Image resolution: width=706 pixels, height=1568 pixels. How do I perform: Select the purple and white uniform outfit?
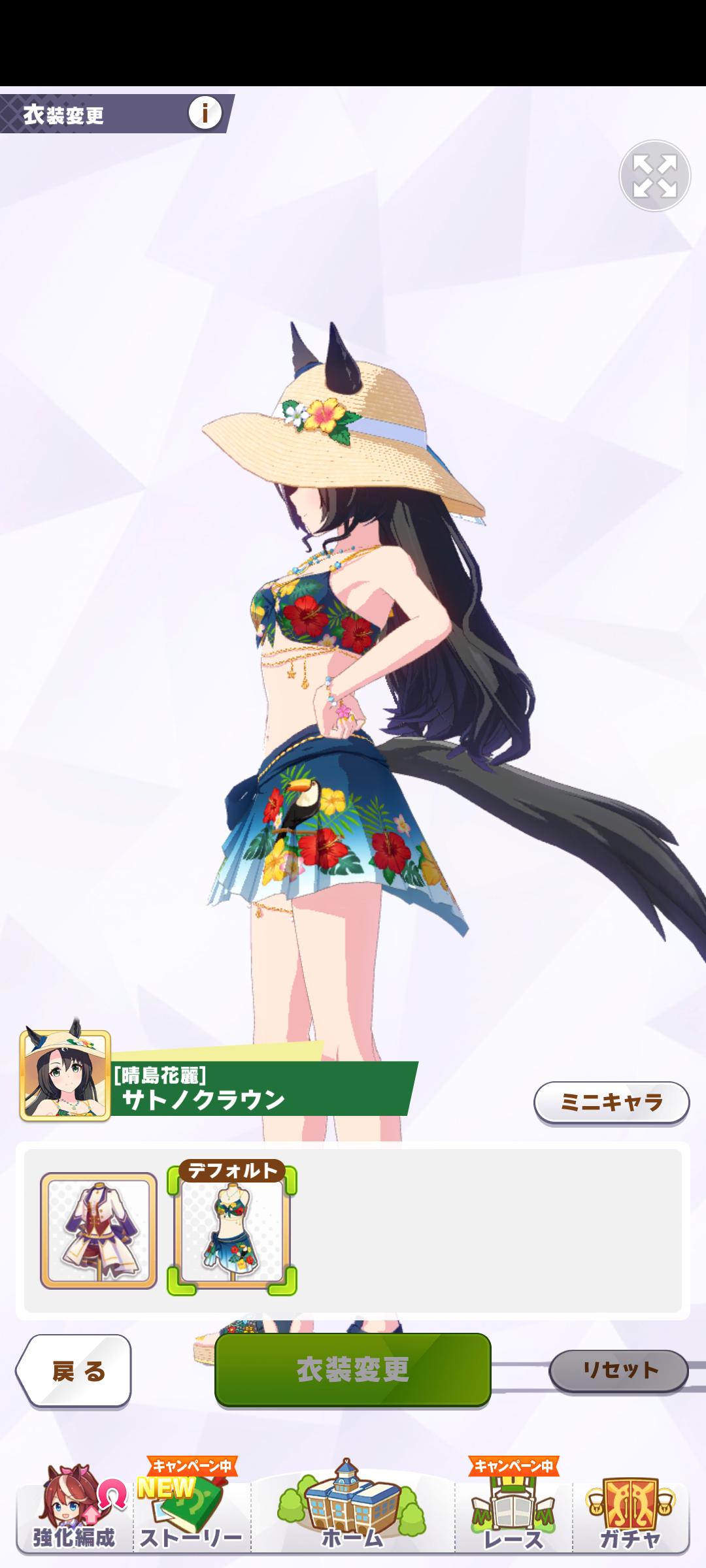coord(99,1231)
